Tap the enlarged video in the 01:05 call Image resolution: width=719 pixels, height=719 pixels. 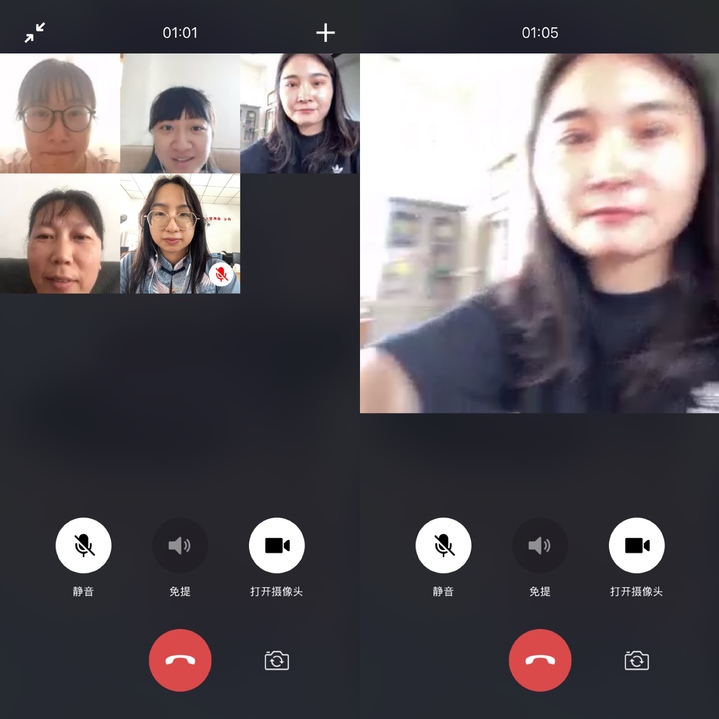540,233
